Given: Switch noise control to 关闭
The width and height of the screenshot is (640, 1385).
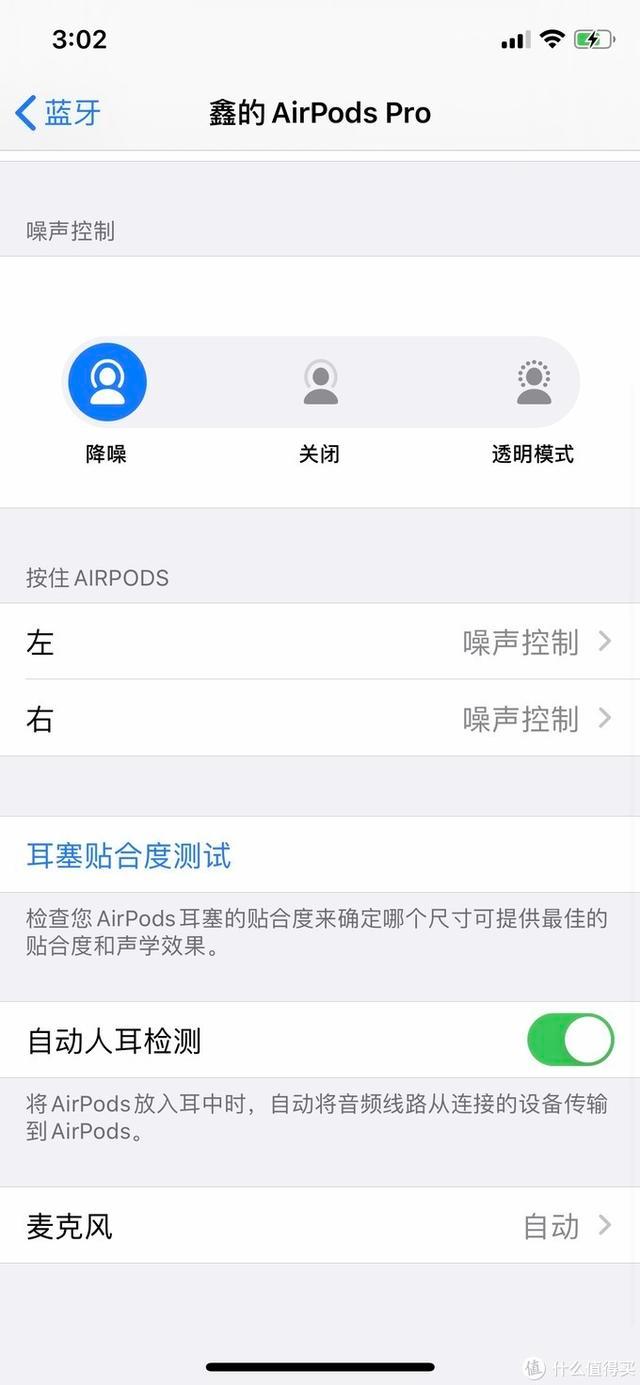Looking at the screenshot, I should click(320, 382).
